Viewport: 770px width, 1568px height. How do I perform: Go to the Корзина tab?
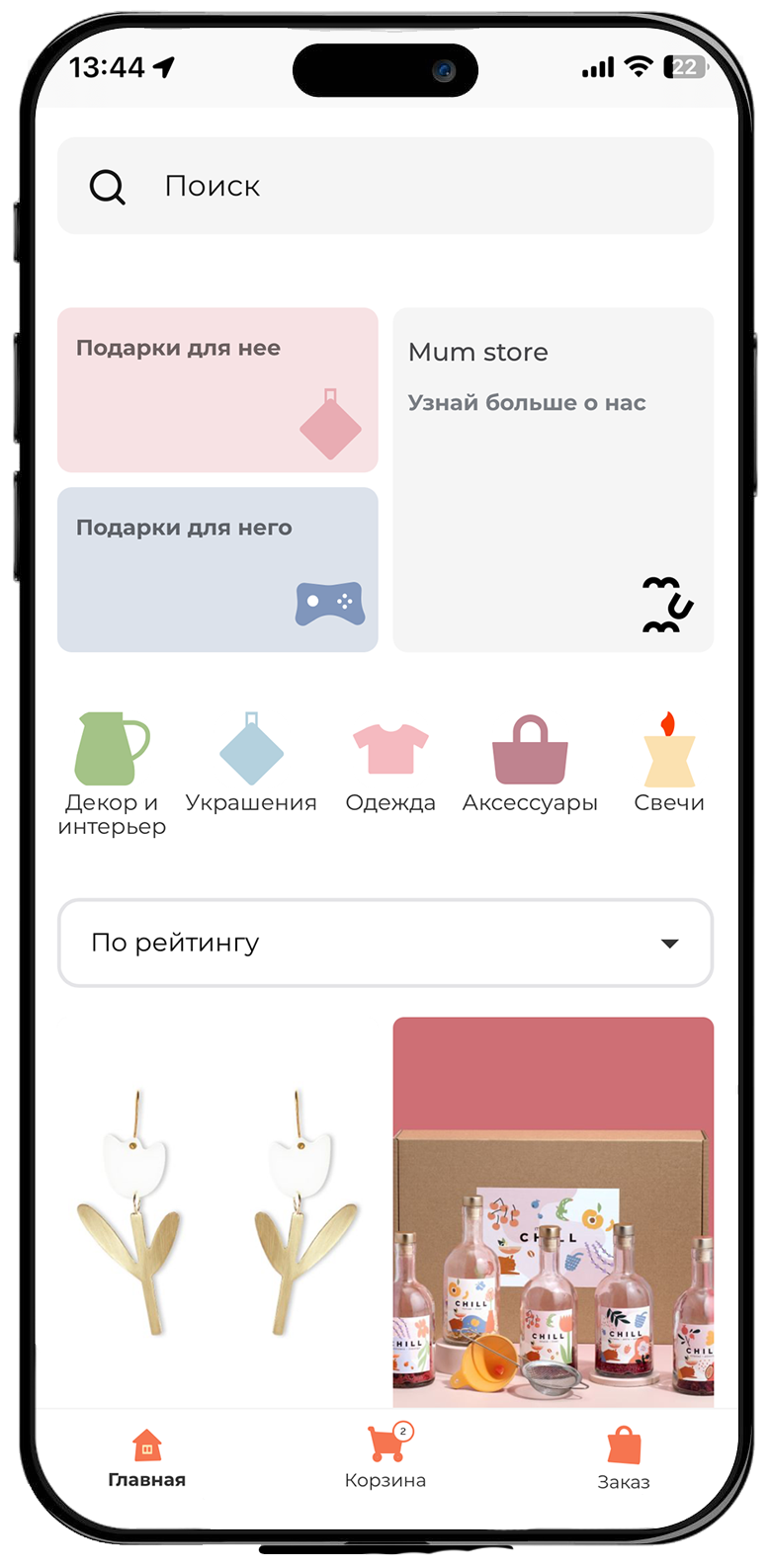(385, 1458)
